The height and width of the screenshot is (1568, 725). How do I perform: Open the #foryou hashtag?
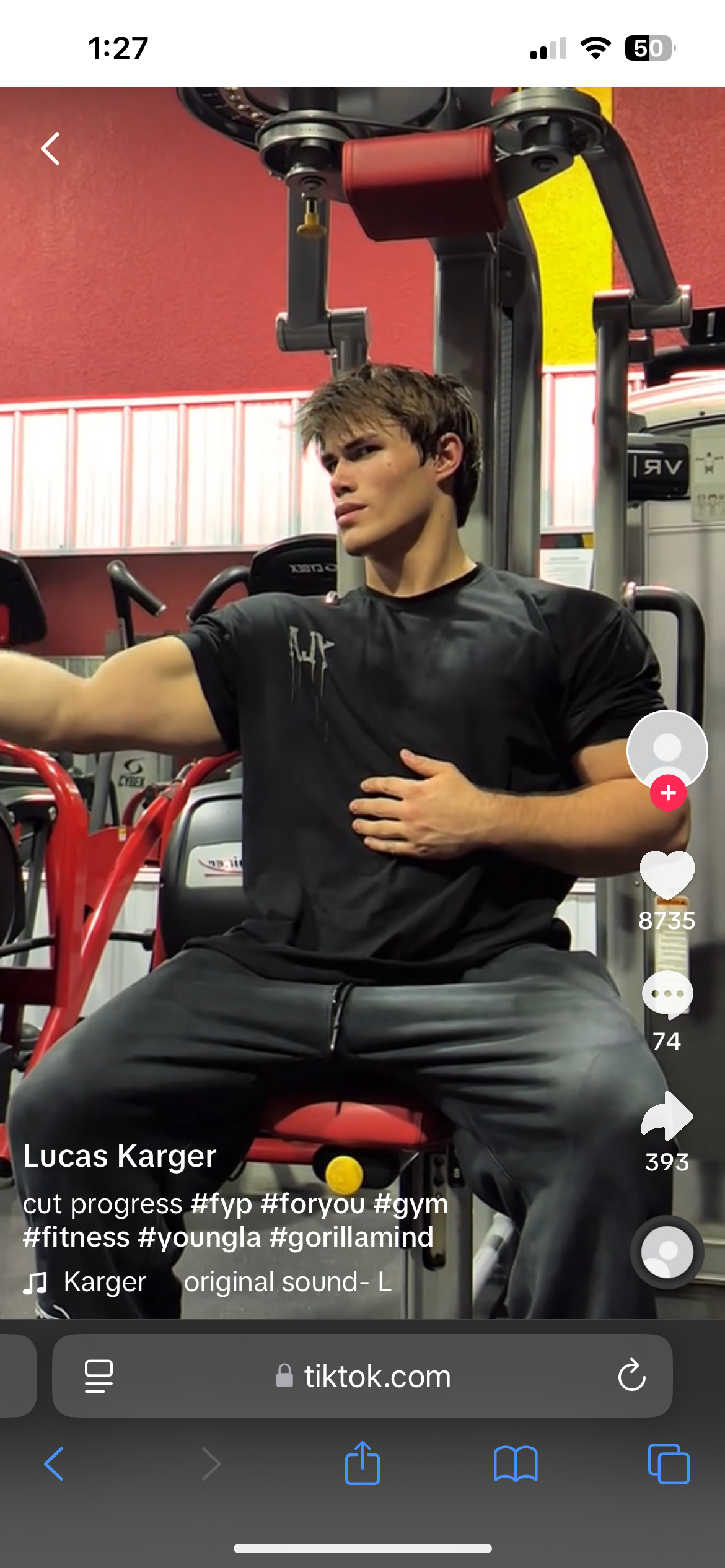coord(312,1204)
